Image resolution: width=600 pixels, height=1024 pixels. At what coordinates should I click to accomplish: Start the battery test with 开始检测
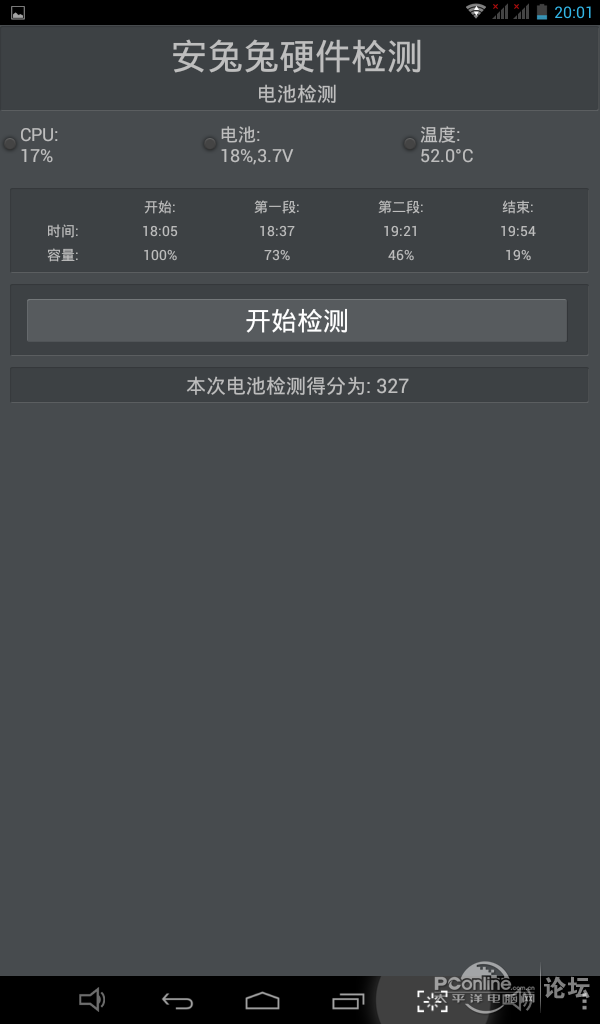click(x=296, y=321)
